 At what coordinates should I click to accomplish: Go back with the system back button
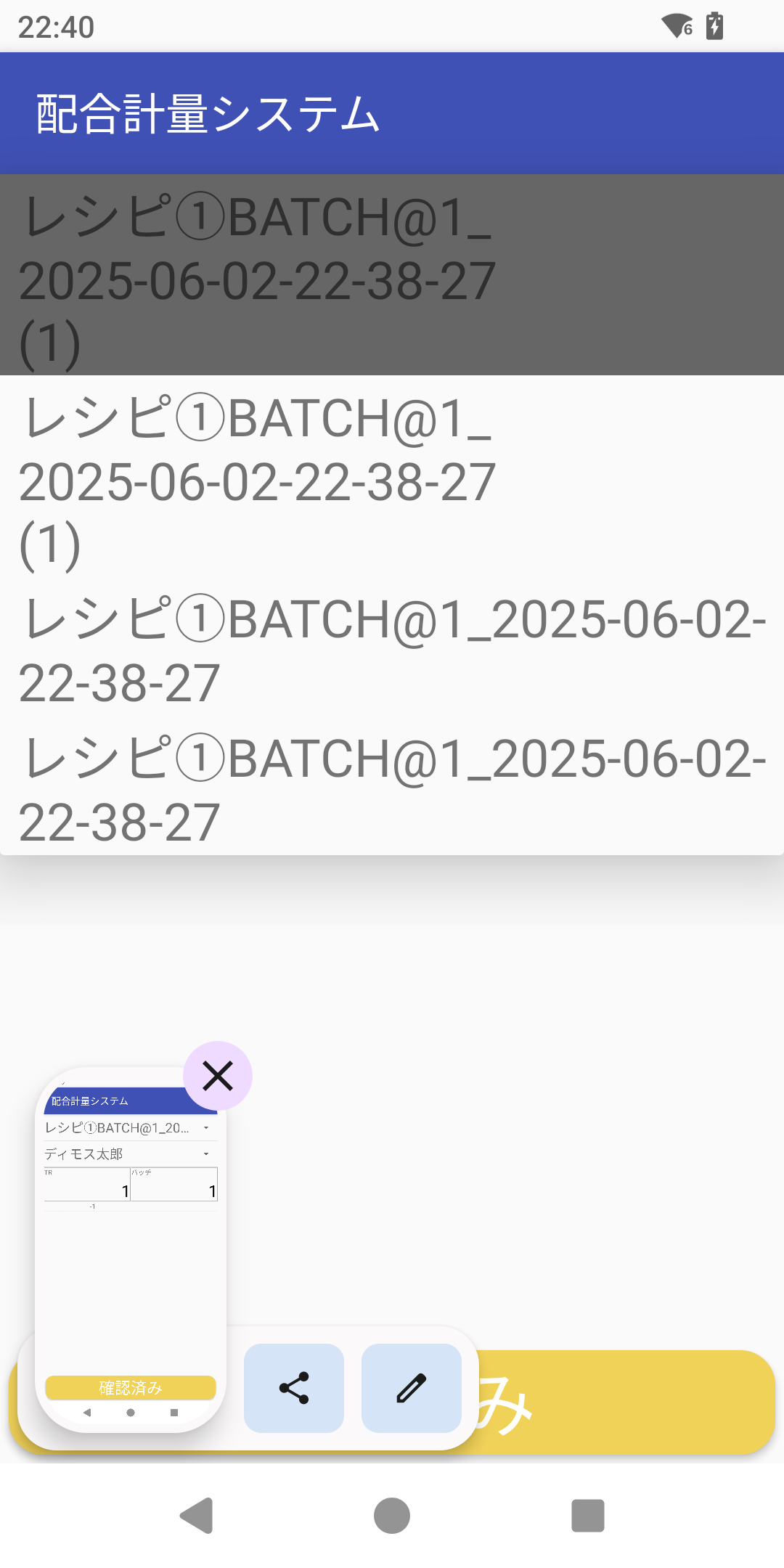[196, 1516]
